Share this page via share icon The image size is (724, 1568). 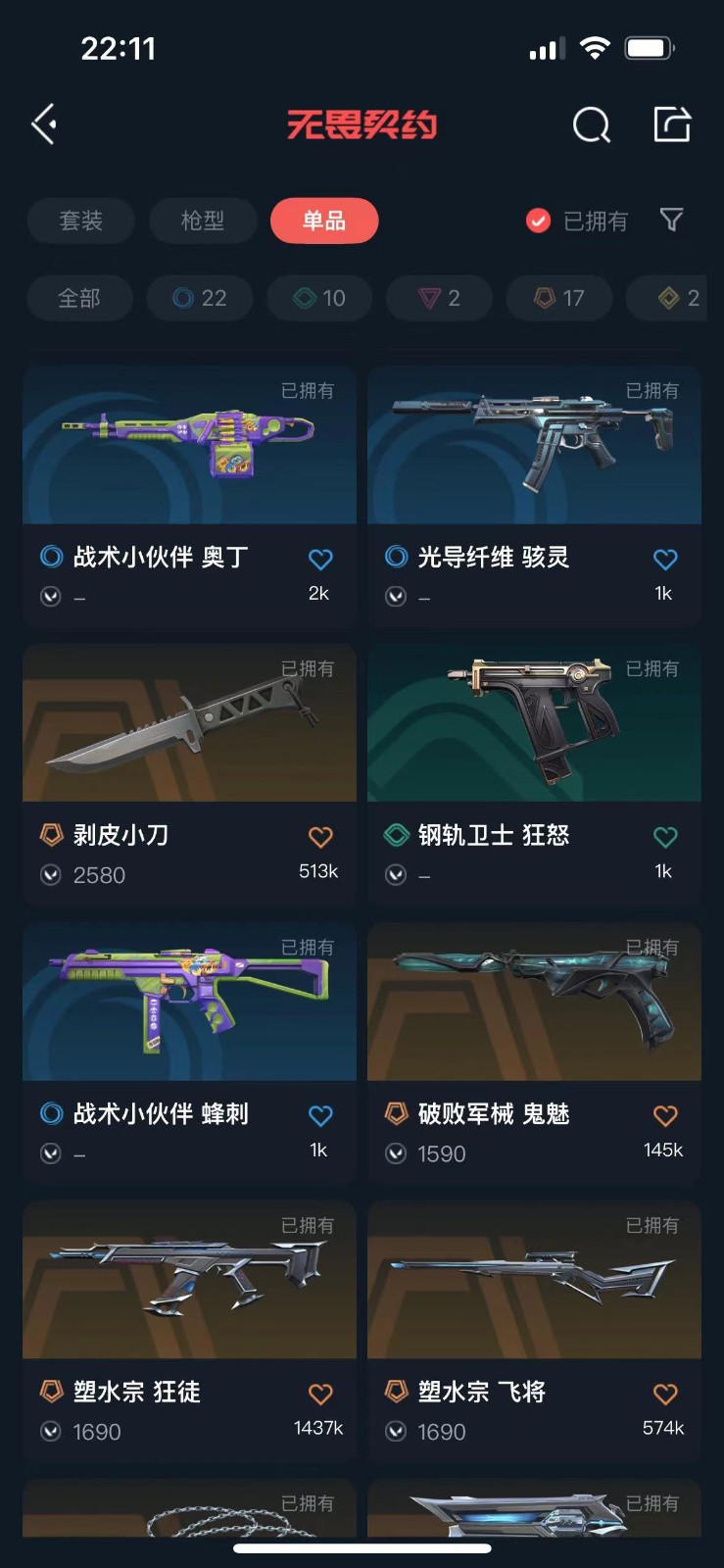pos(672,124)
